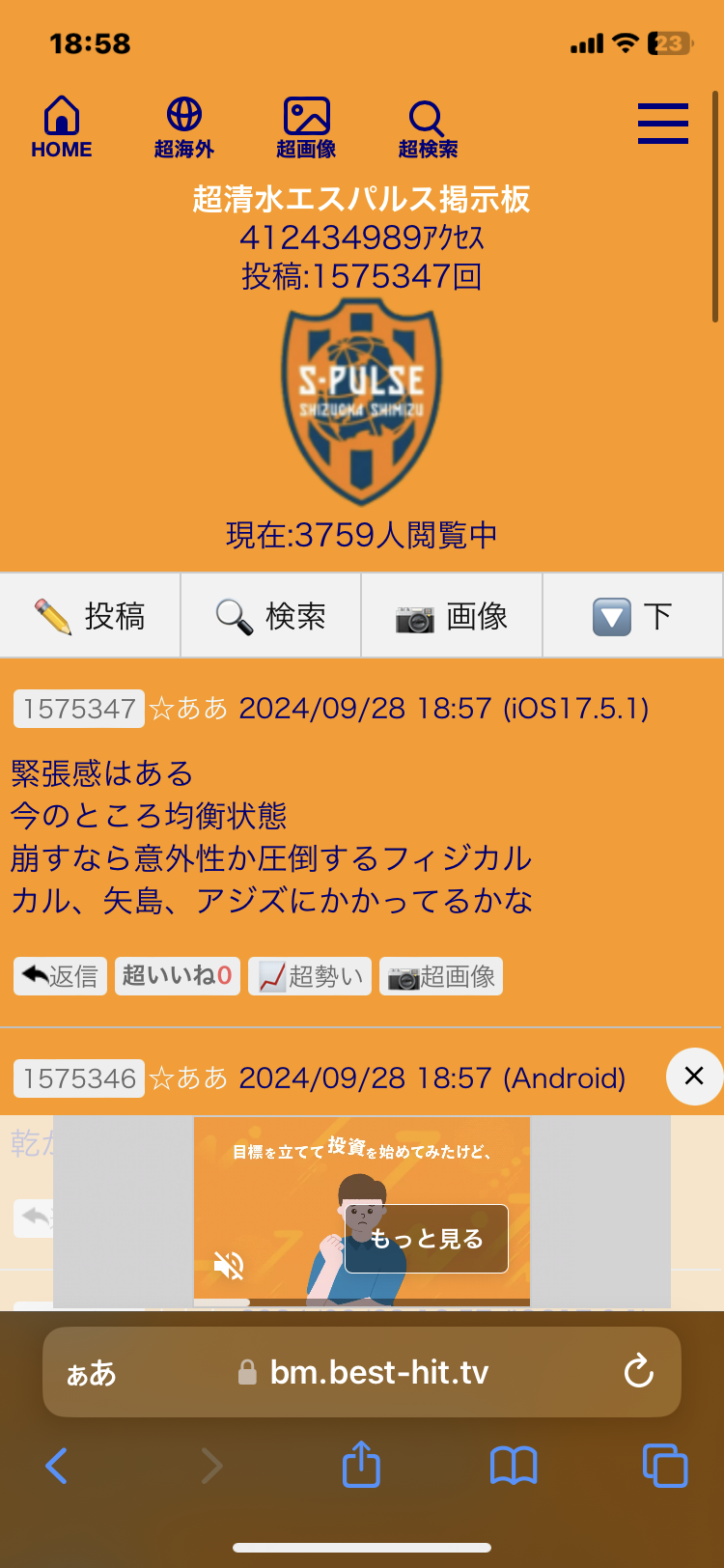
Task: Go to the HOME page
Action: pos(61,127)
